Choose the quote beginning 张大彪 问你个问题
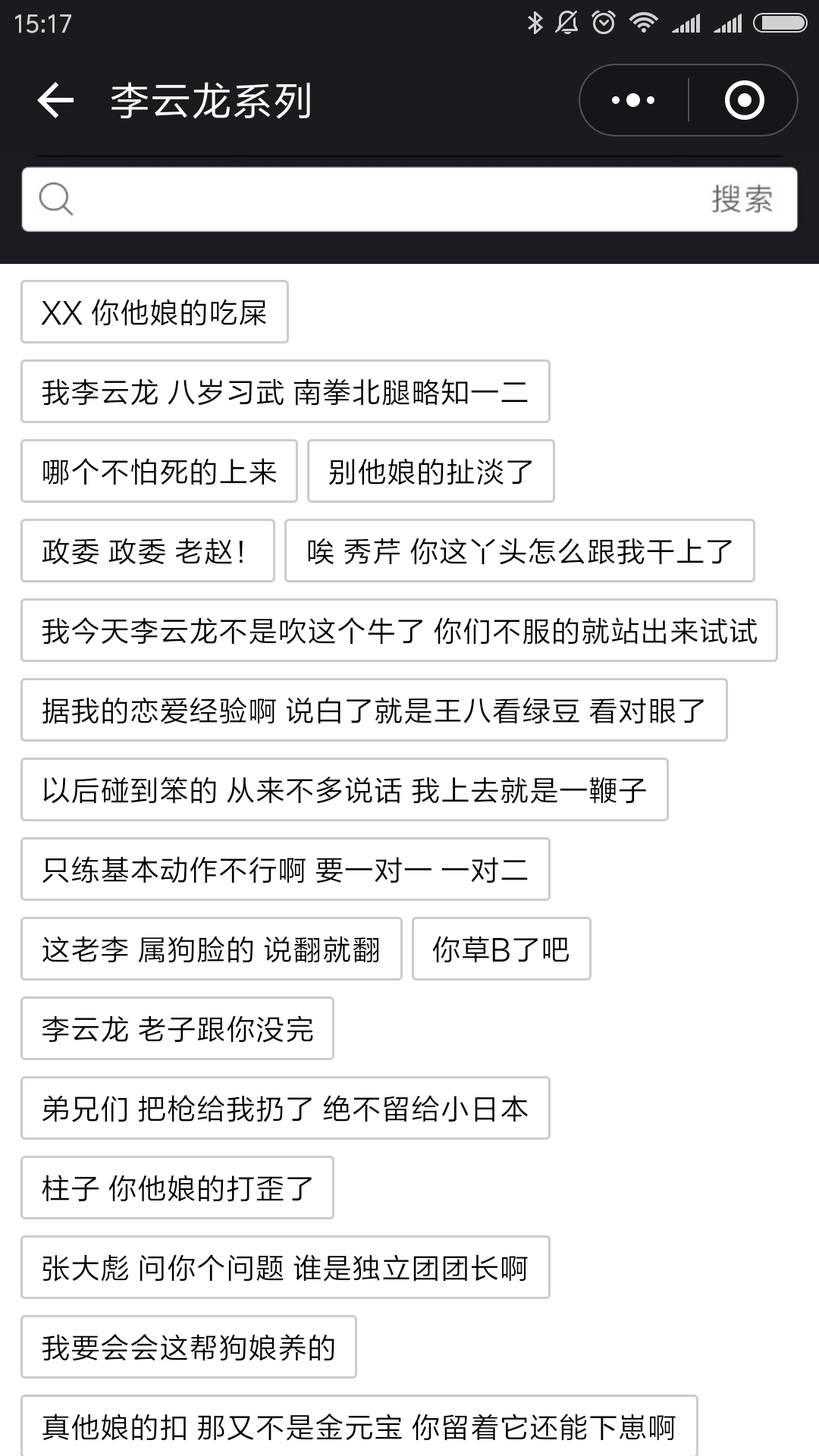 (x=285, y=1267)
